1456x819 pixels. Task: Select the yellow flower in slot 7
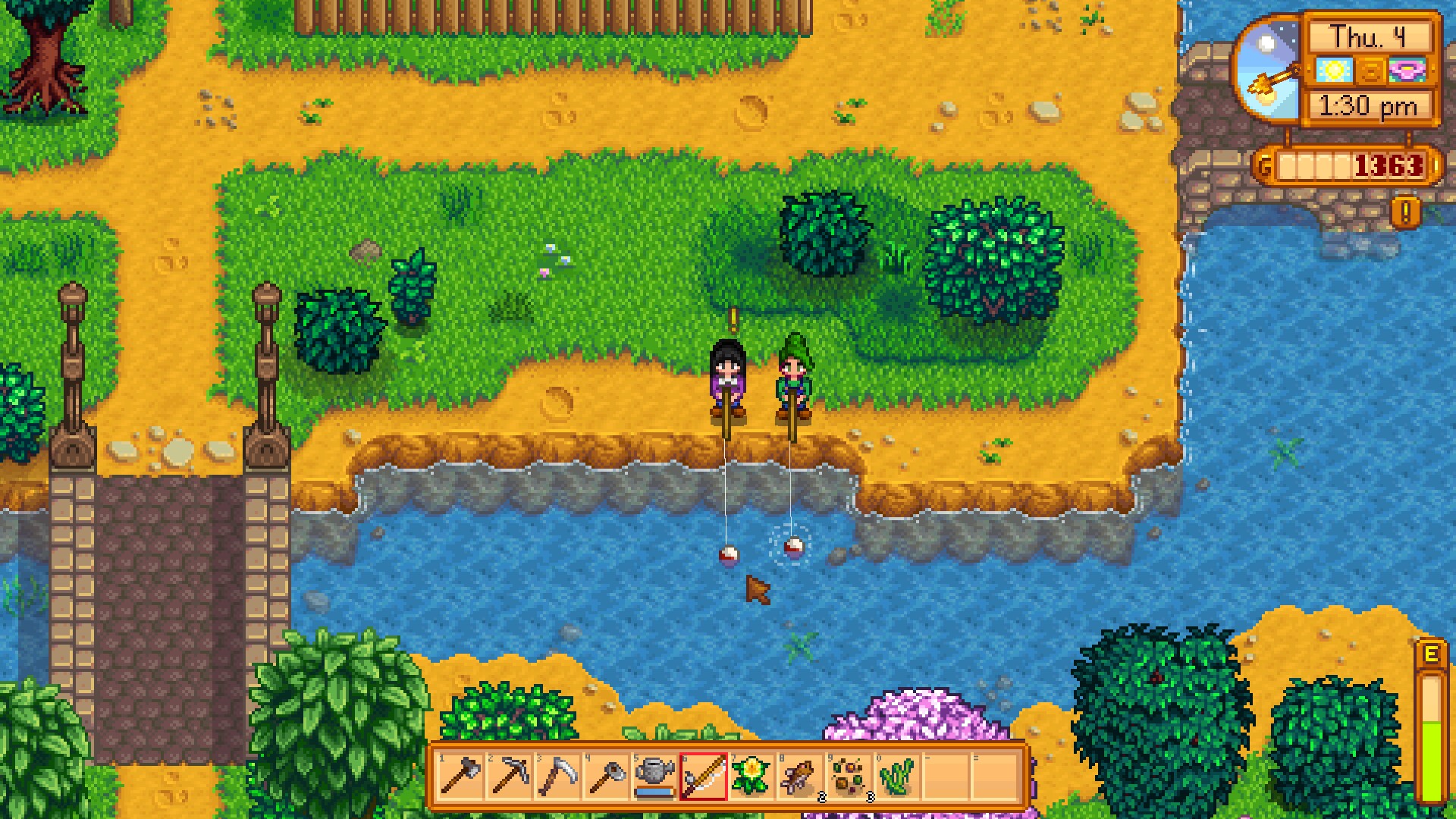tap(752, 777)
